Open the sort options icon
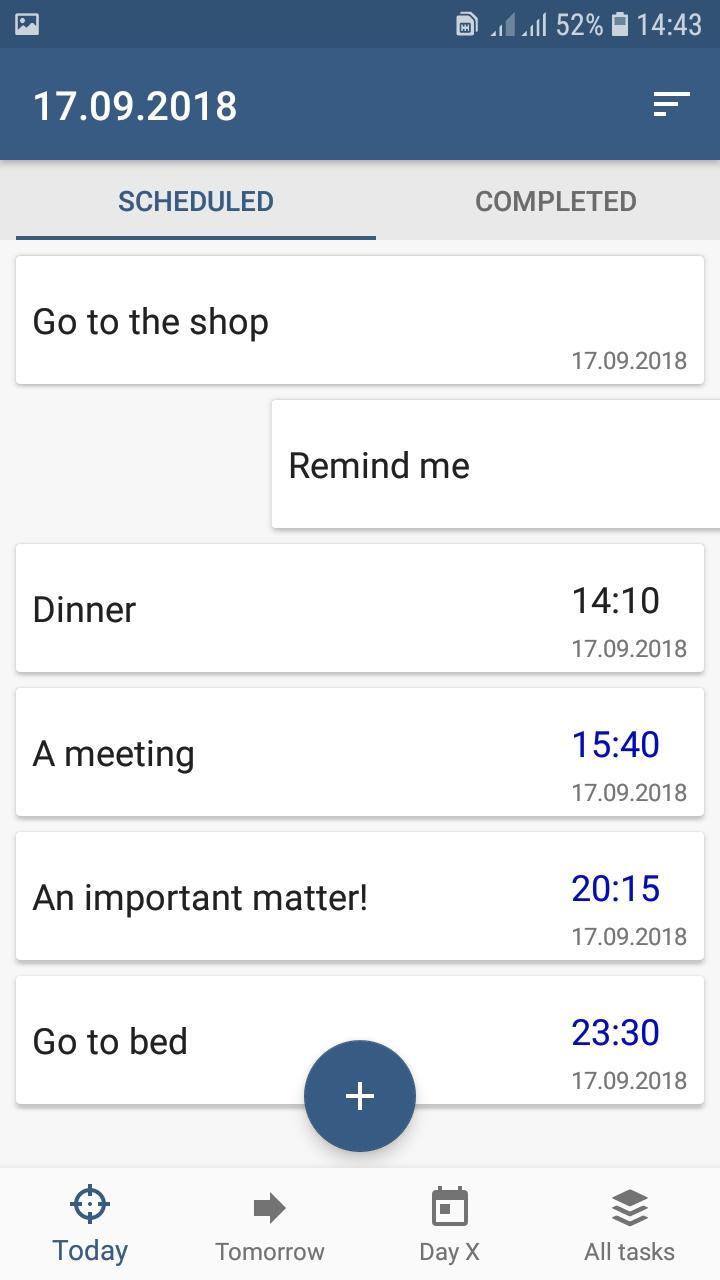The width and height of the screenshot is (720, 1280). click(x=672, y=104)
